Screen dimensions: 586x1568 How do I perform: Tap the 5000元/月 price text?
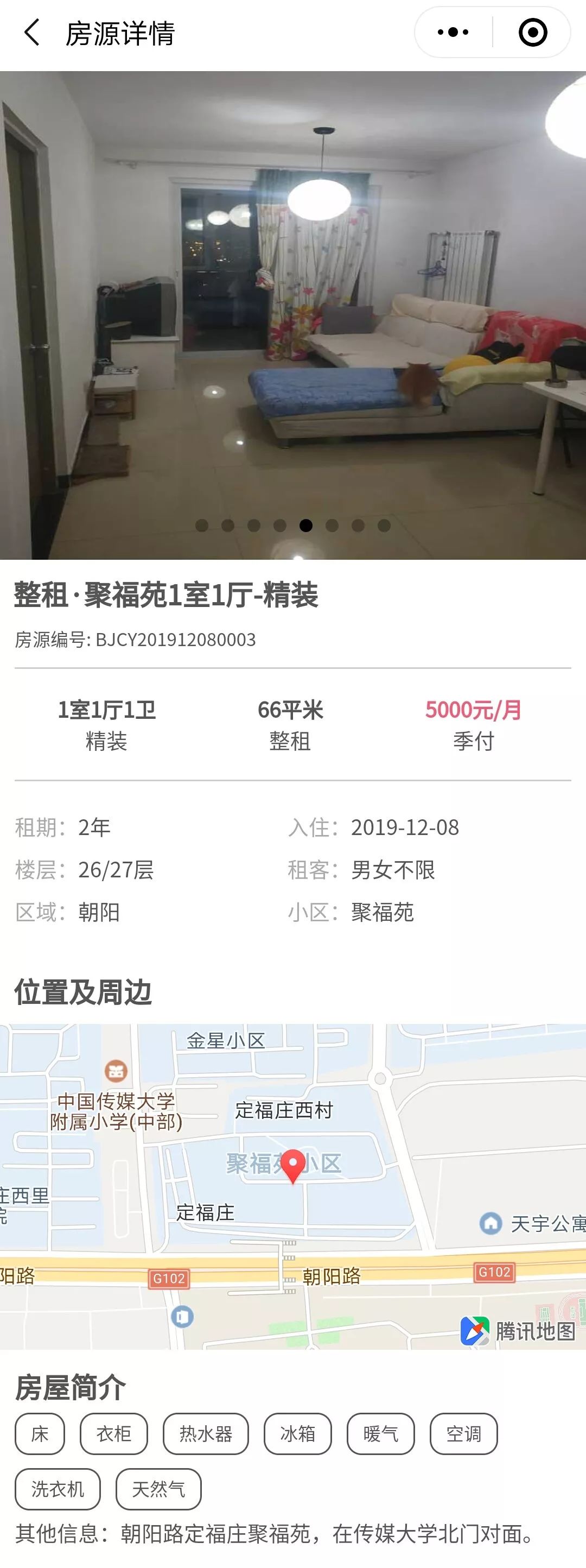click(472, 710)
